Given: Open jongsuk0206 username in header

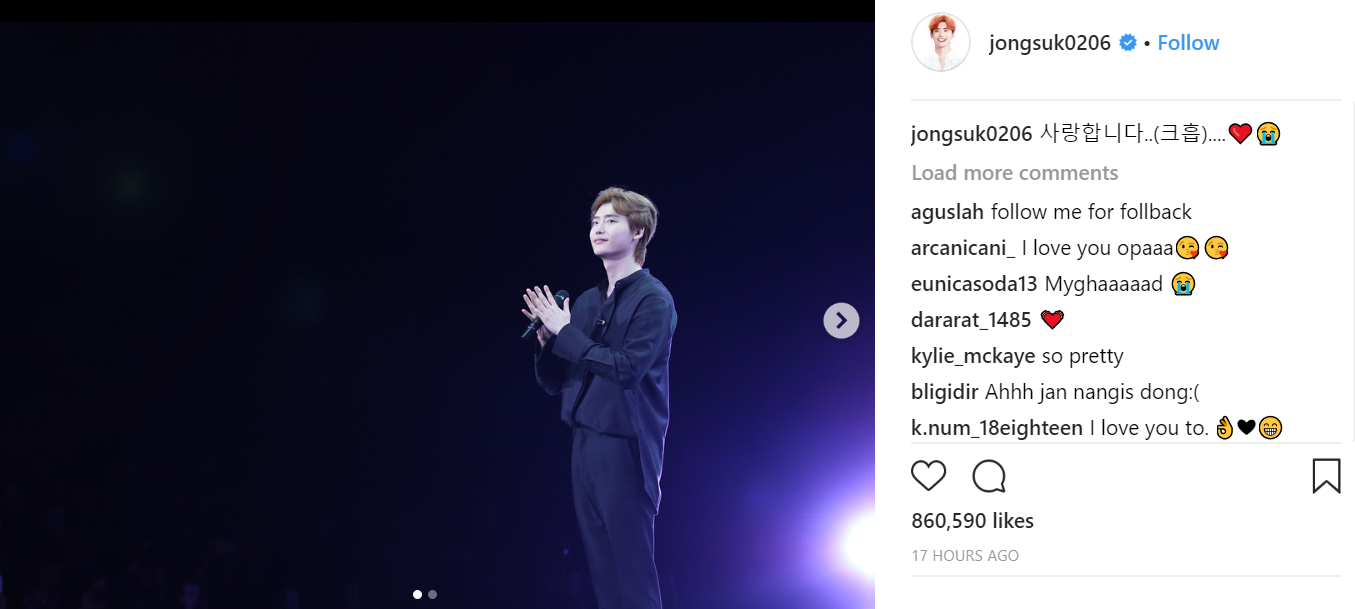Looking at the screenshot, I should pyautogui.click(x=1049, y=43).
